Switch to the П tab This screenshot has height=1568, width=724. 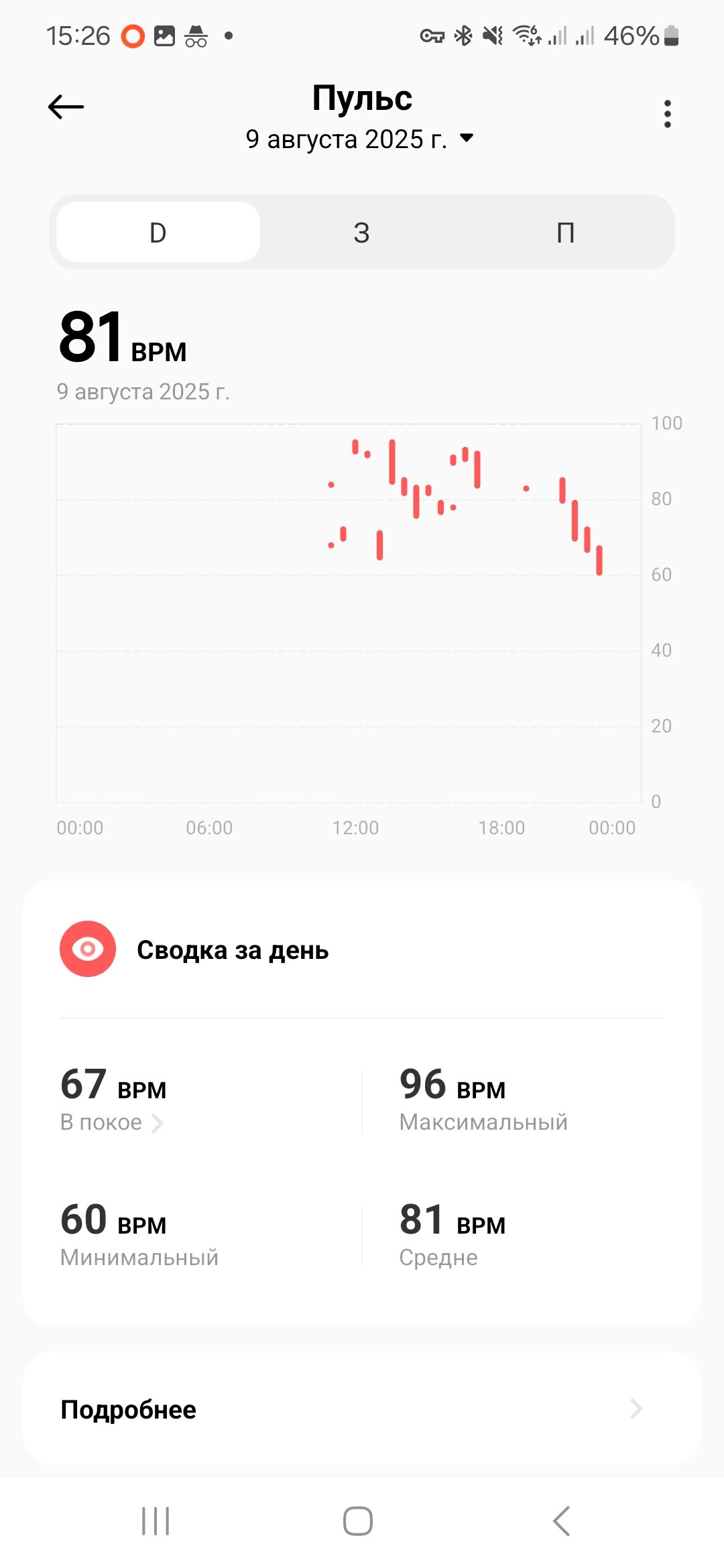click(565, 233)
